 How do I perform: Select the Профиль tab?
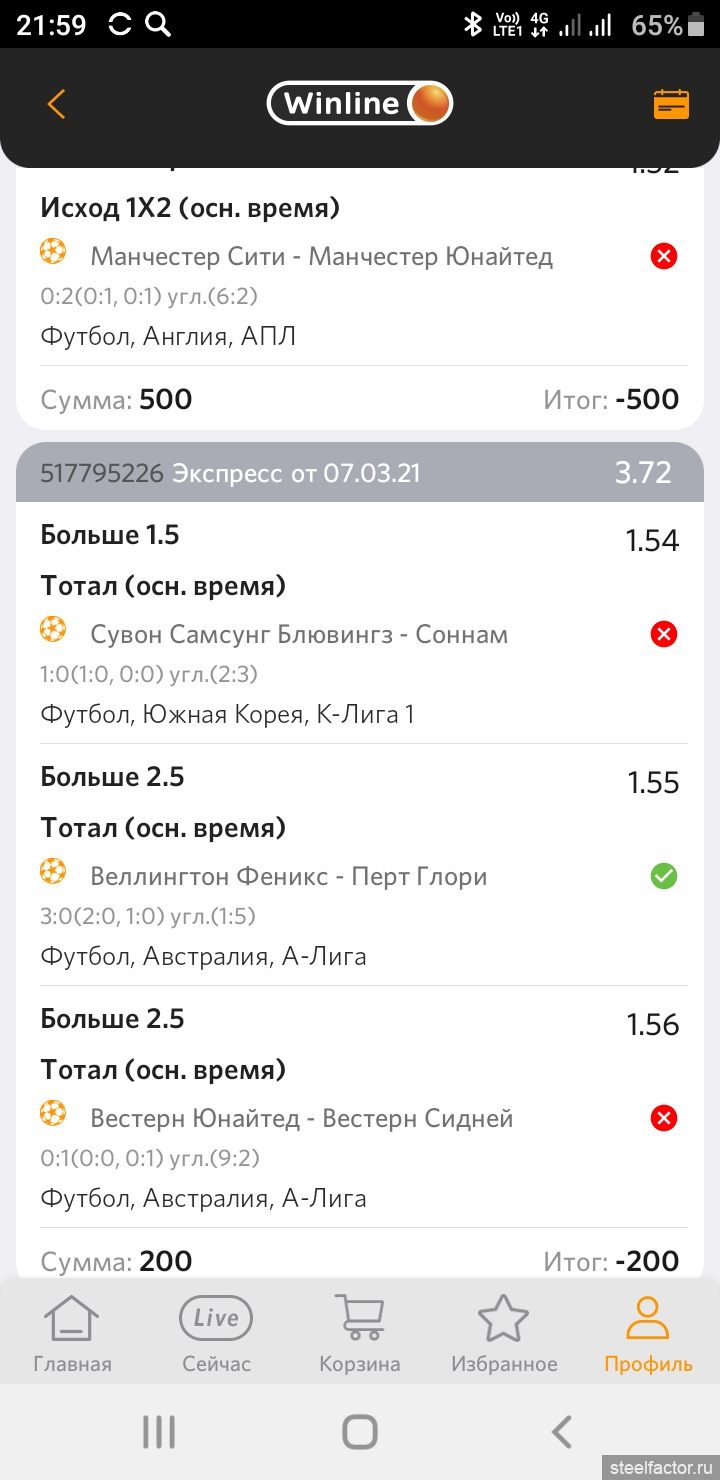[648, 1334]
